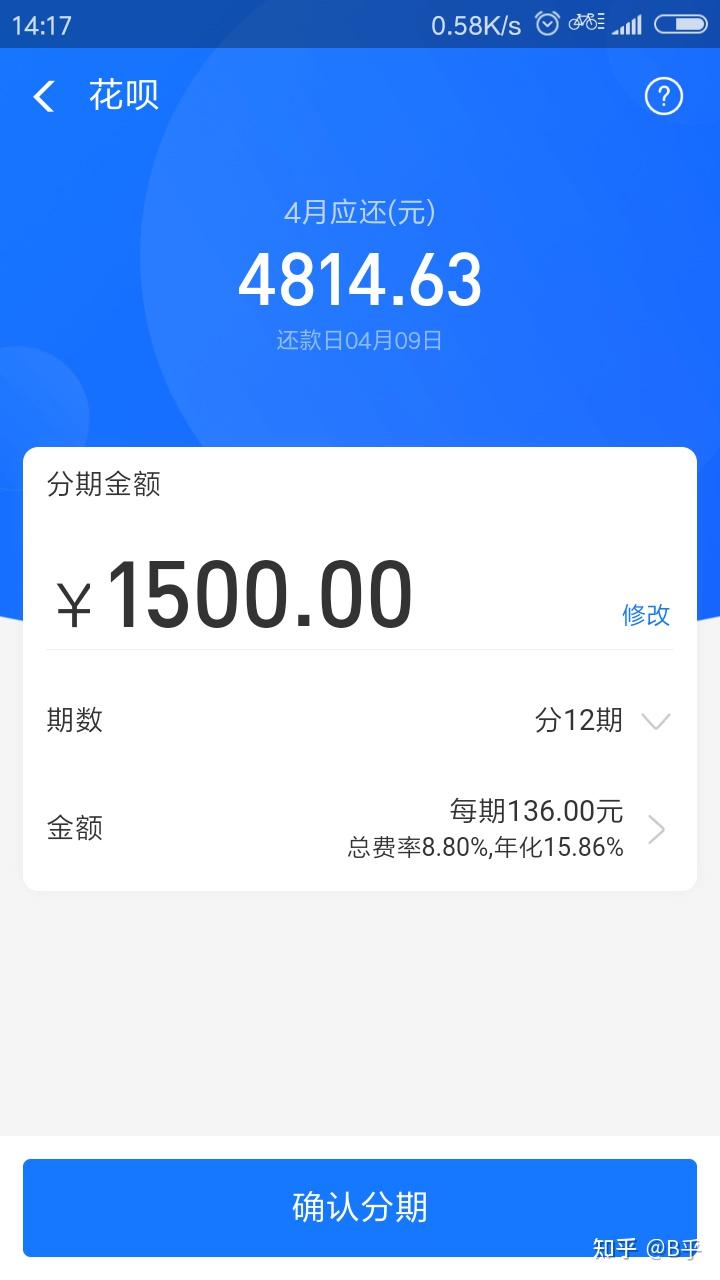
Task: Tap the 每期136.00元 fee text
Action: pos(536,810)
